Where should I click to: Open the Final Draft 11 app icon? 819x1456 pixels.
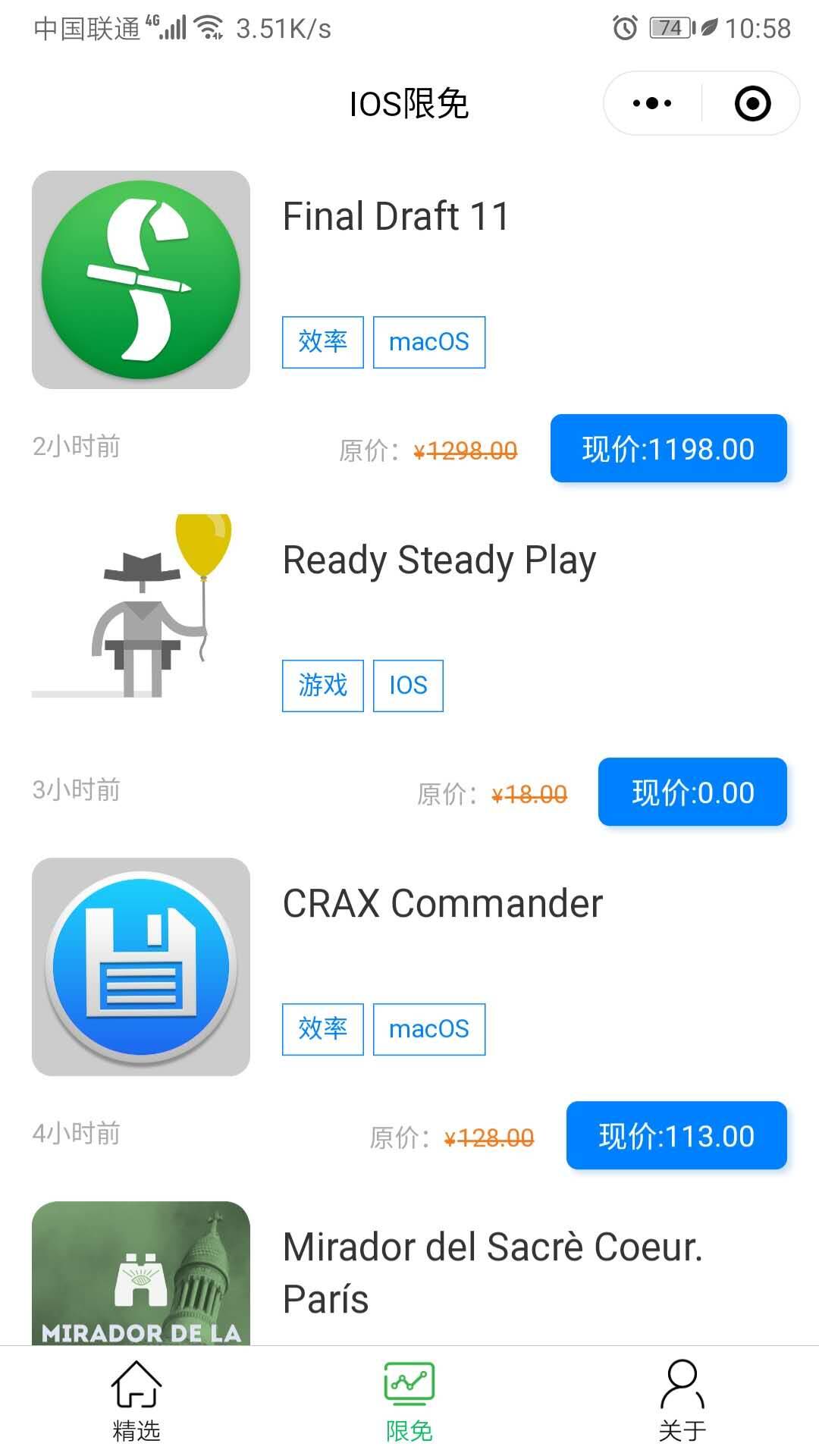coord(141,280)
